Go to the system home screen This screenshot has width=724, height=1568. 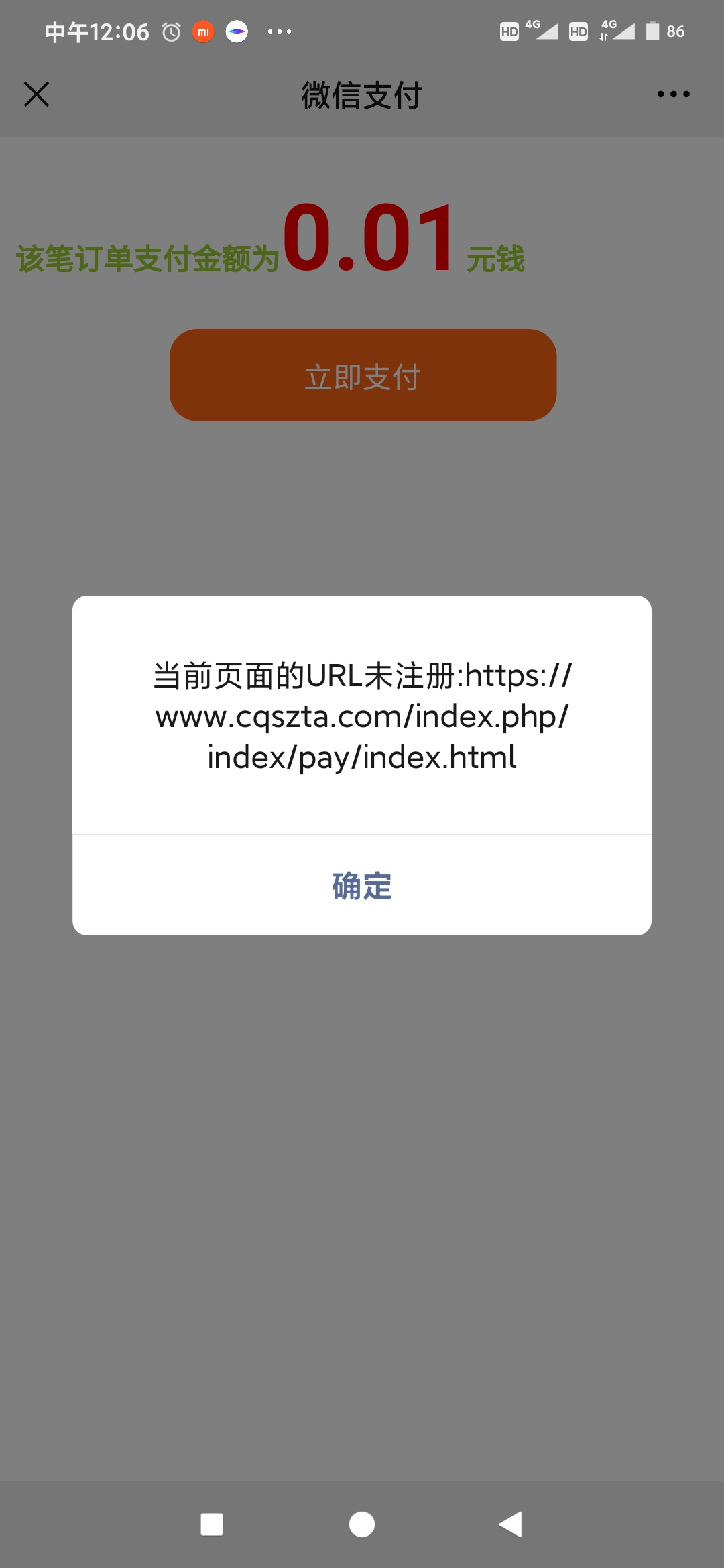362,1524
